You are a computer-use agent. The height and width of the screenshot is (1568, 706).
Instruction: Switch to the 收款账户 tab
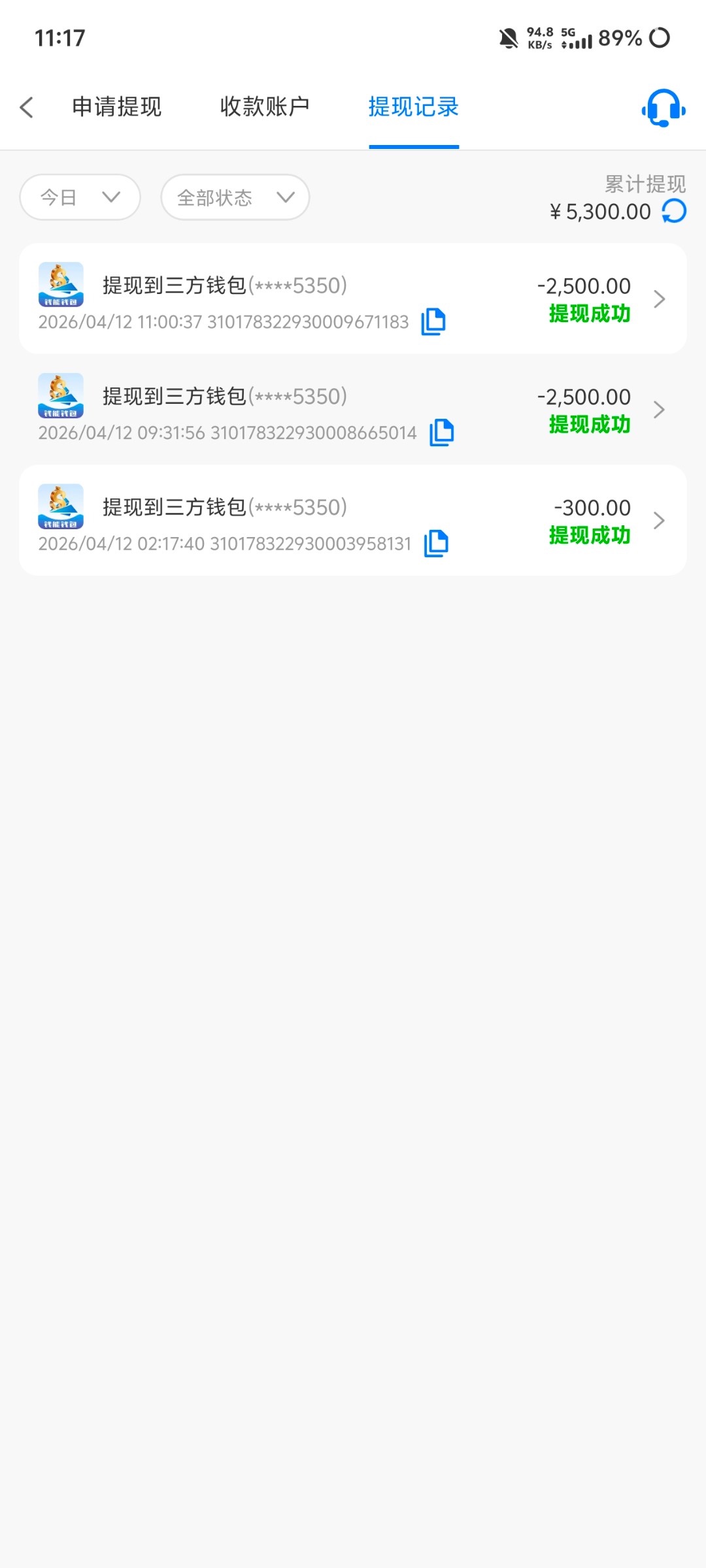pyautogui.click(x=265, y=106)
